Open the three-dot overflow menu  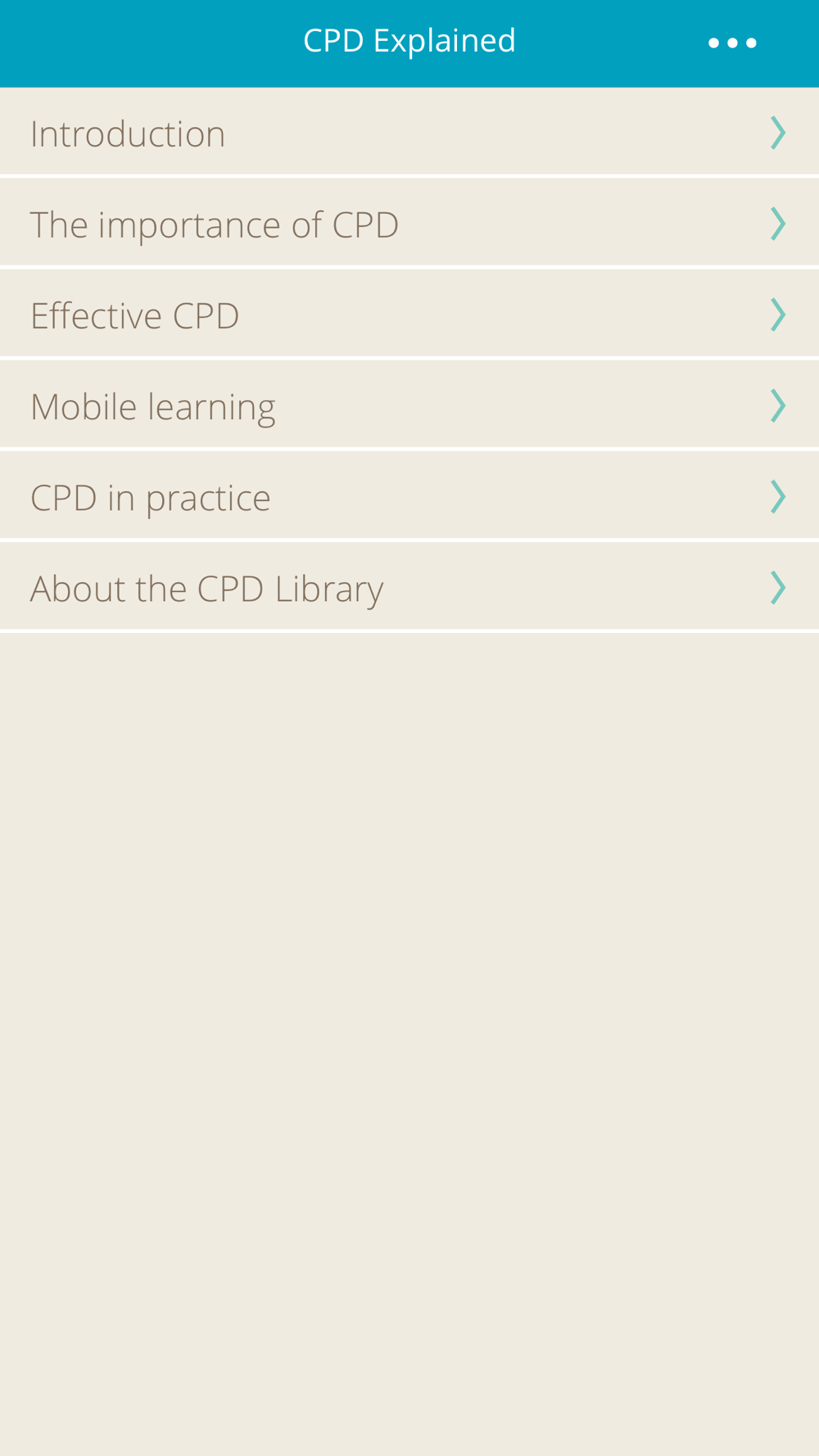point(732,43)
